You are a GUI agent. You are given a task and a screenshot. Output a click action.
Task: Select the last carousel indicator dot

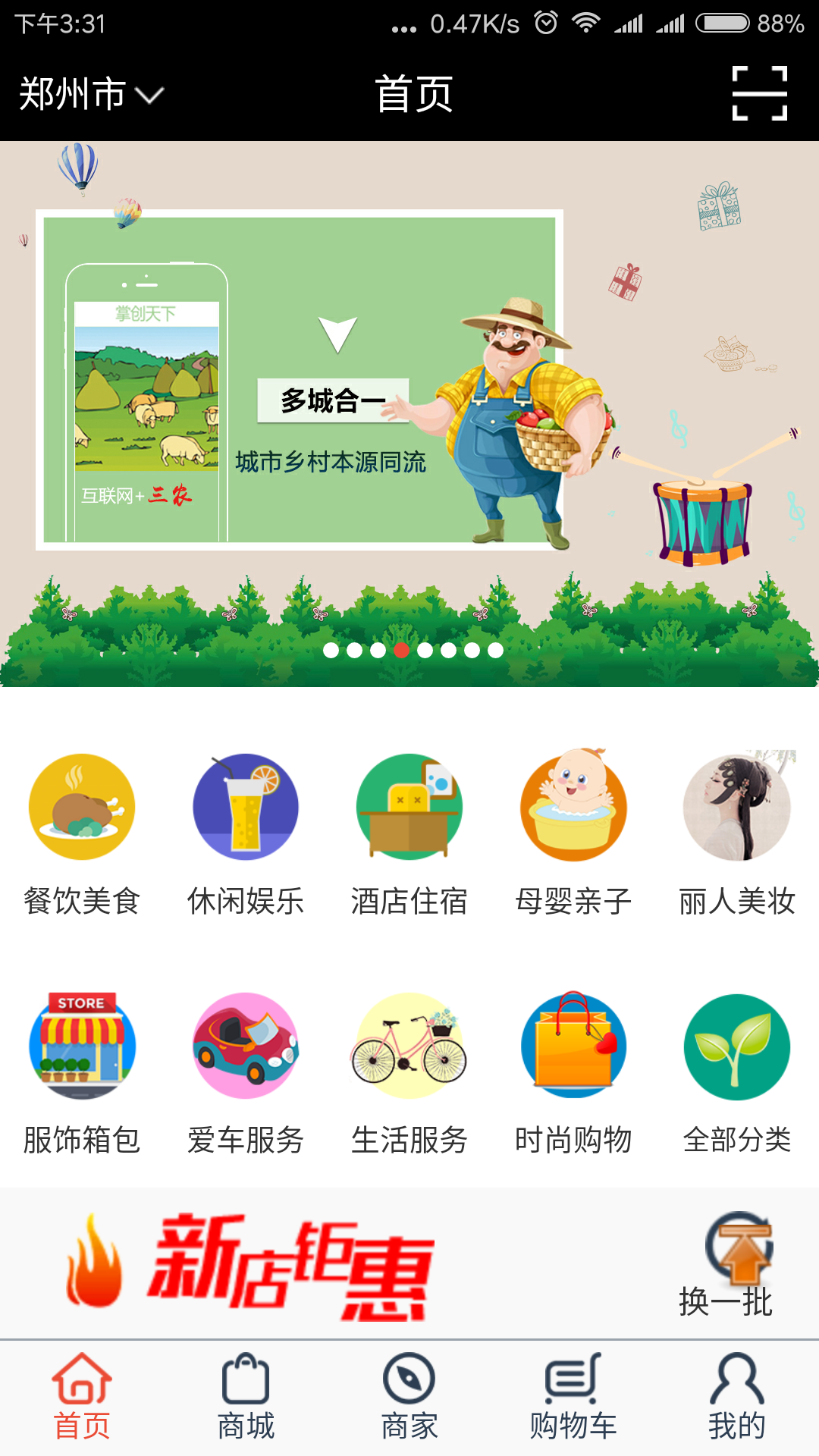pos(497,650)
